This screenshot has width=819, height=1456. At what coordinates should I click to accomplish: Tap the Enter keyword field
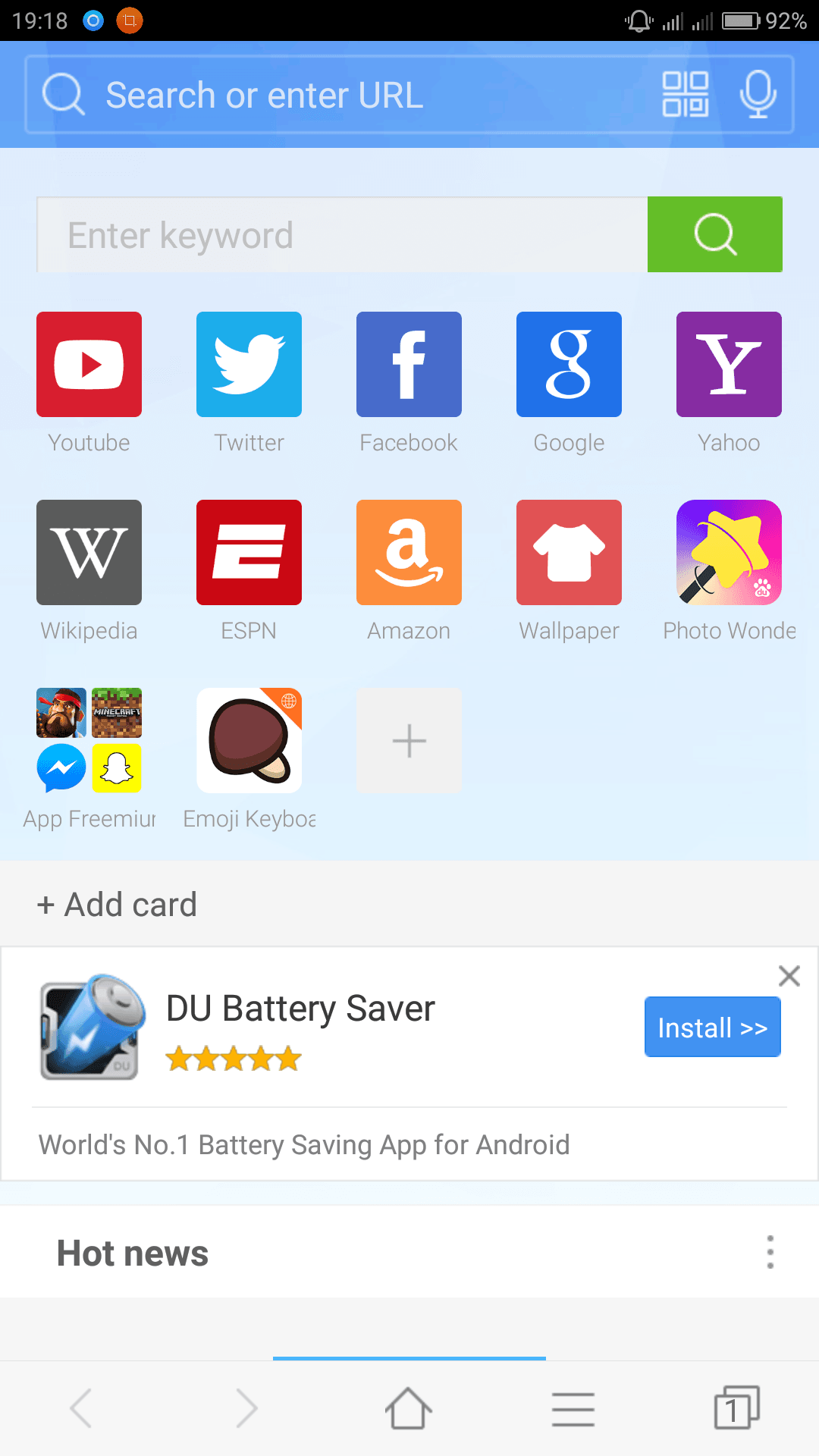point(342,234)
